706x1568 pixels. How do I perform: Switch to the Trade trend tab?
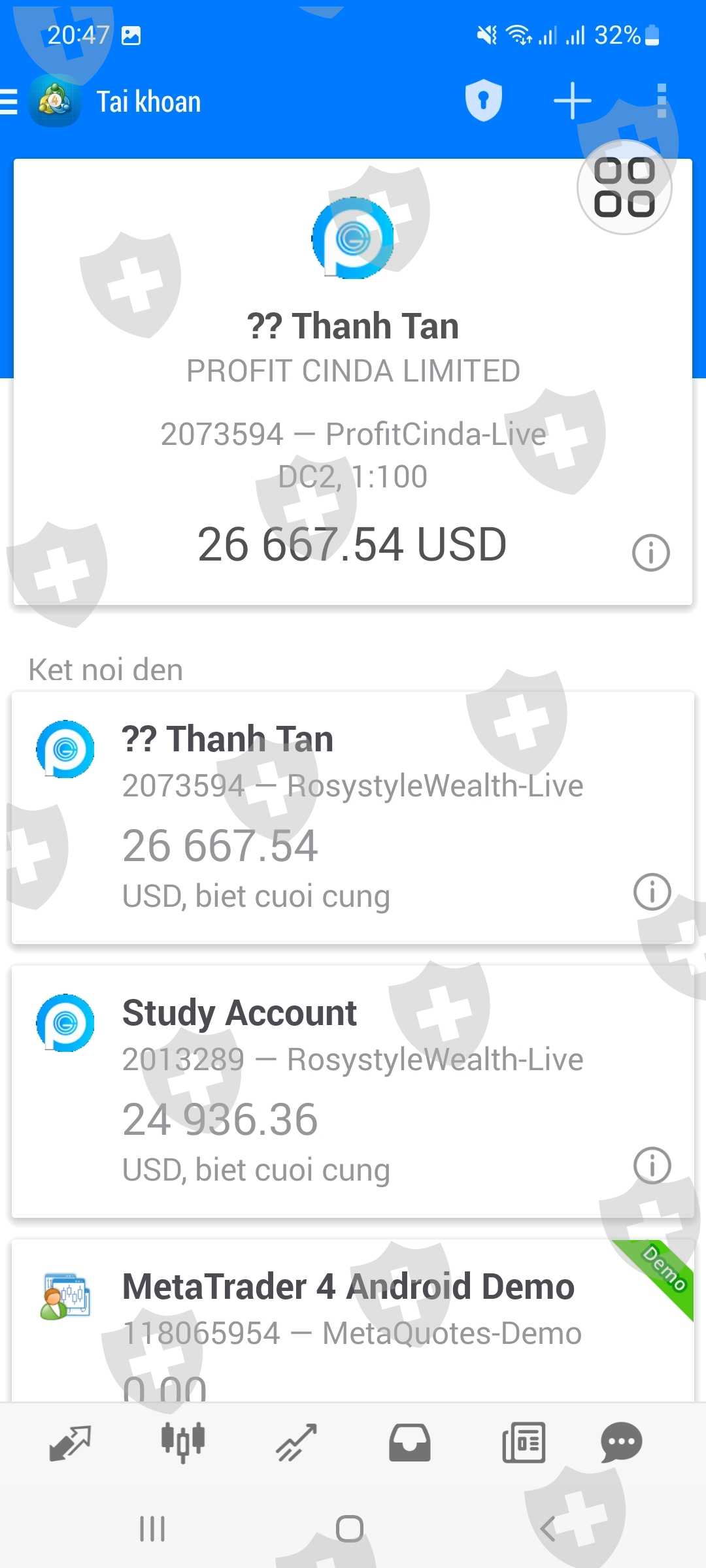click(296, 1443)
